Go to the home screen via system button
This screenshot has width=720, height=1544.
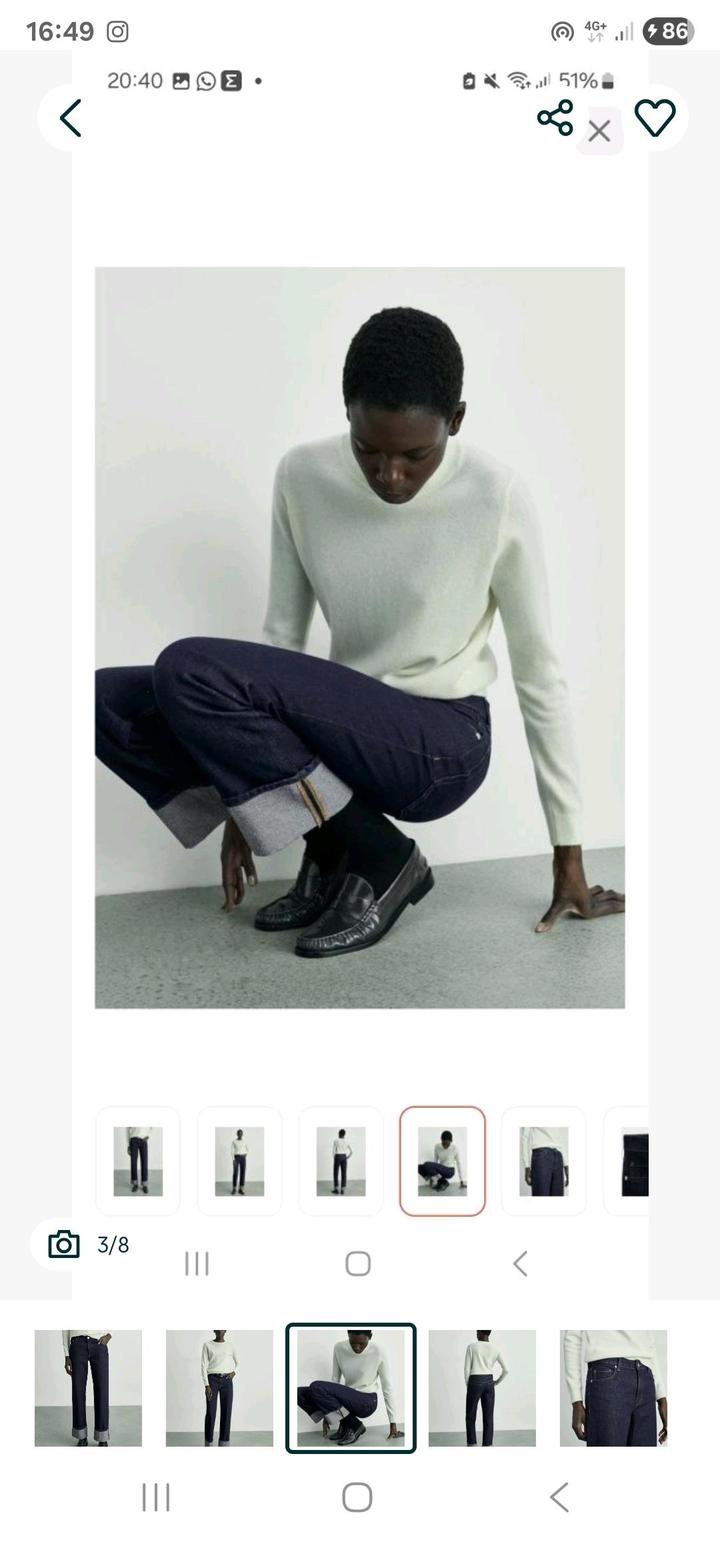(357, 1497)
